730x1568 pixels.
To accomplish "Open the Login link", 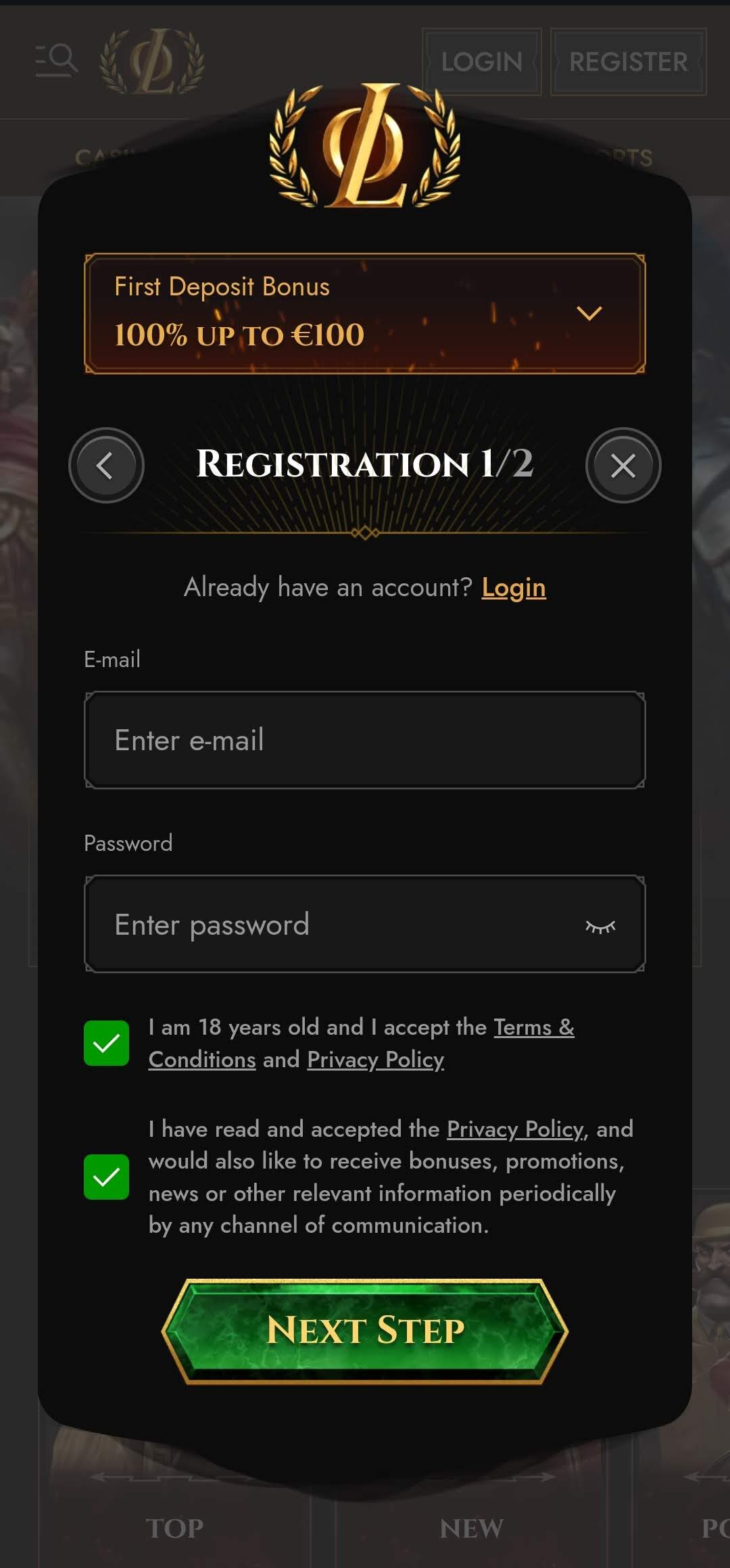I will pyautogui.click(x=513, y=588).
